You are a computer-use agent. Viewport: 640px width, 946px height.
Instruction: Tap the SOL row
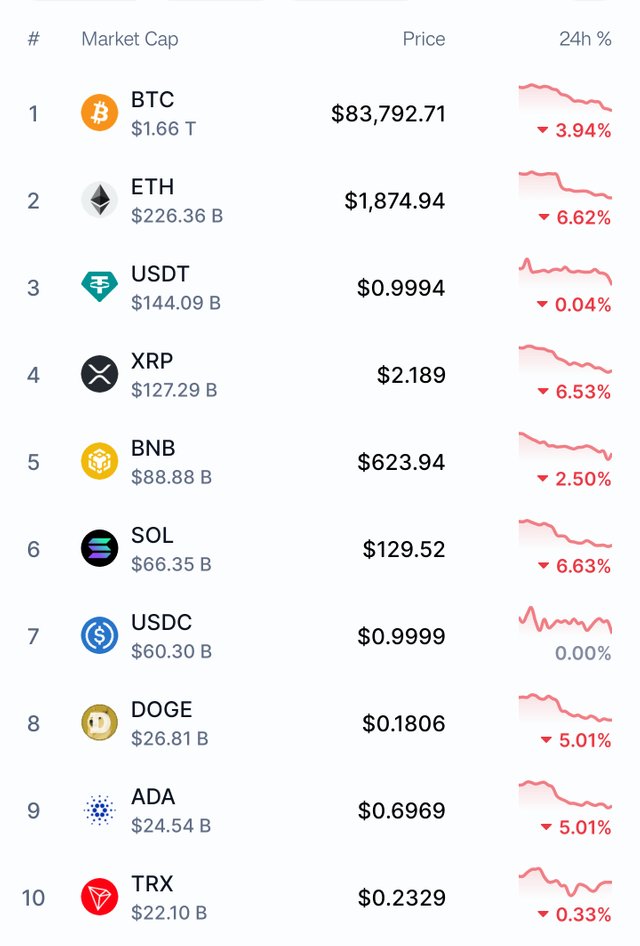click(152, 535)
